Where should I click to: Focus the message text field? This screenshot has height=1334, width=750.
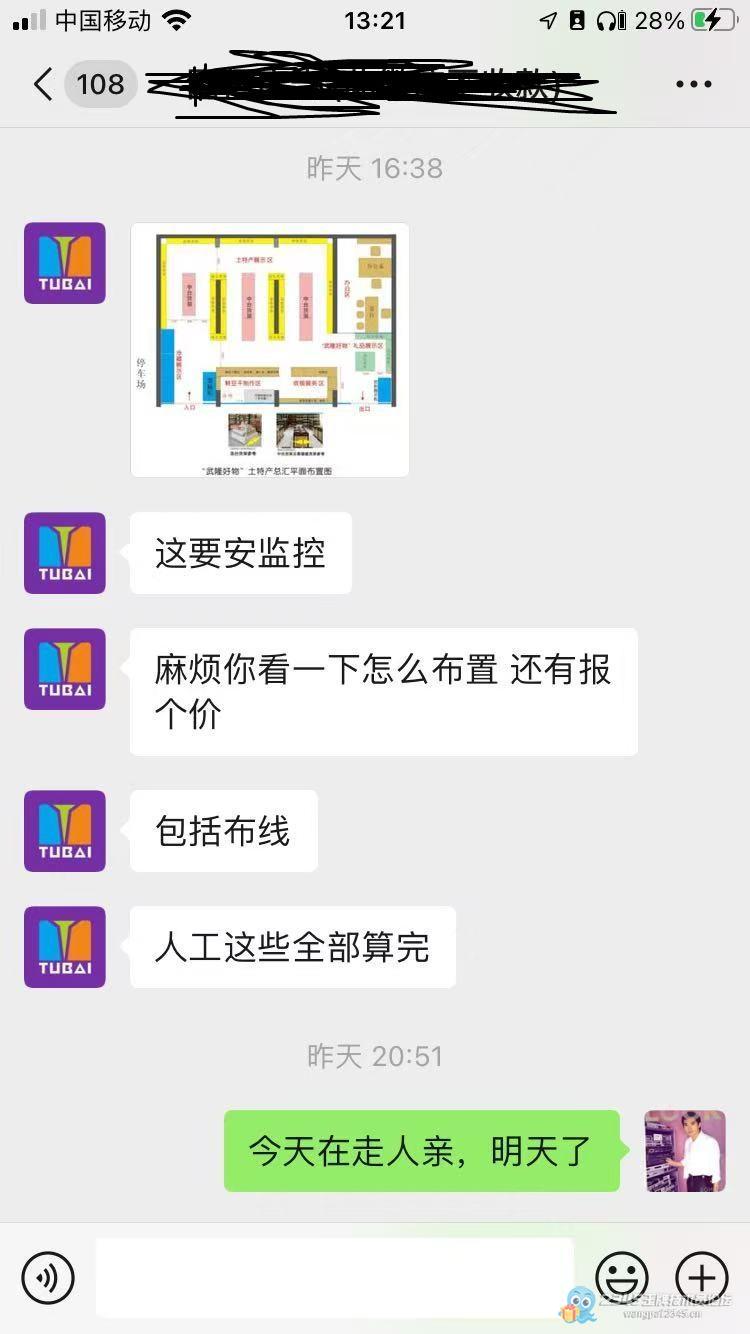pos(334,1277)
